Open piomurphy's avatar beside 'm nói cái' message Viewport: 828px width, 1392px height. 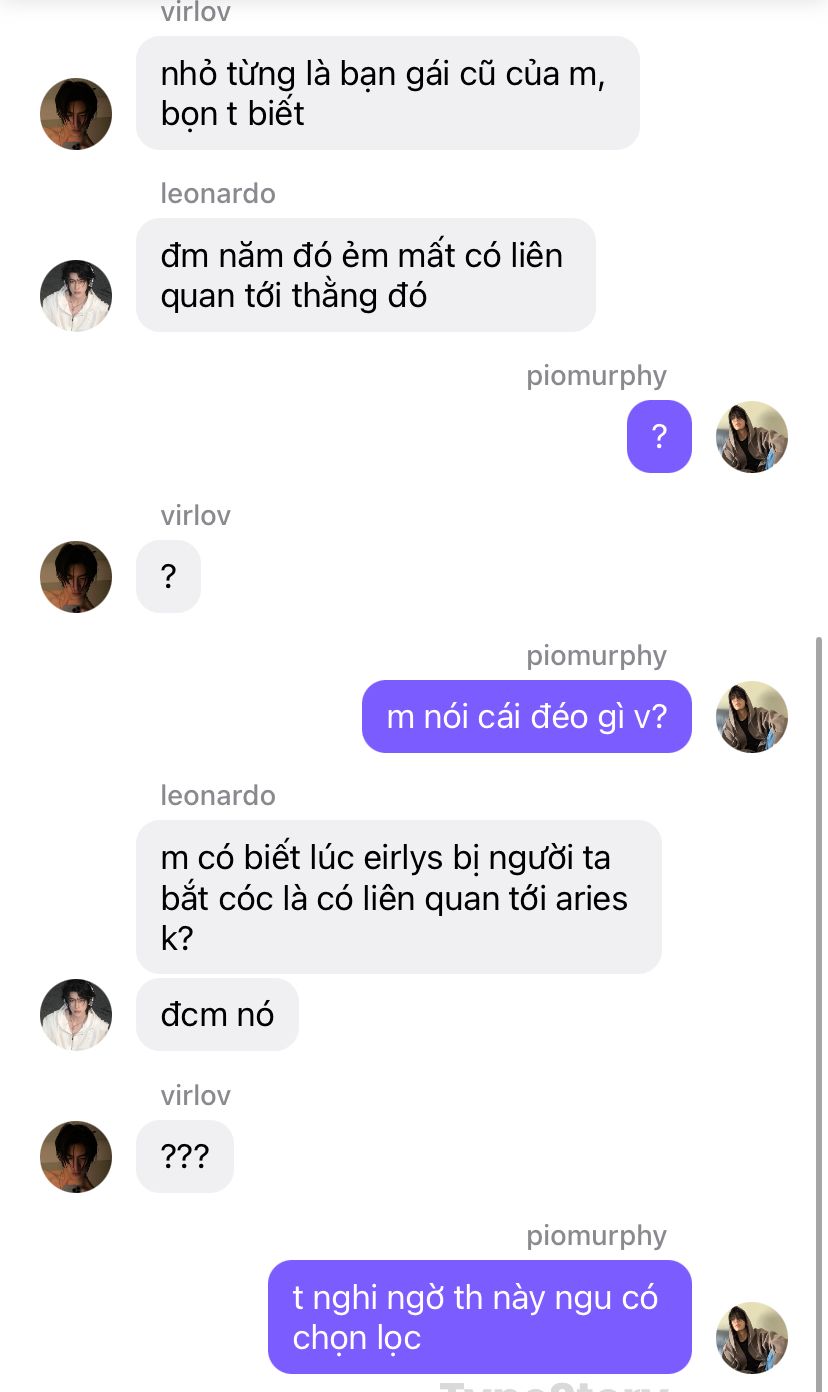click(x=752, y=717)
